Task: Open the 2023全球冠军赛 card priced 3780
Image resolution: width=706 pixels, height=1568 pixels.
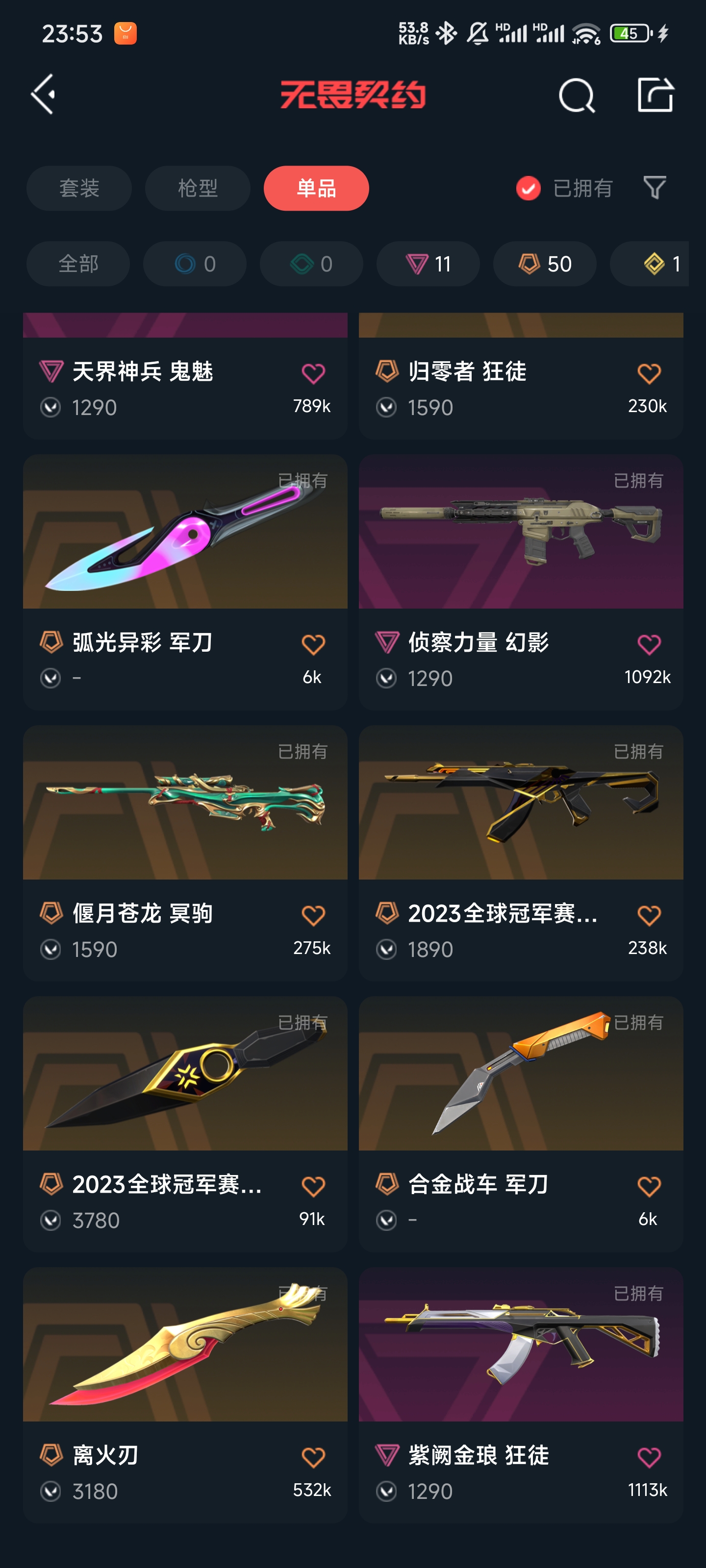Action: (x=185, y=1124)
